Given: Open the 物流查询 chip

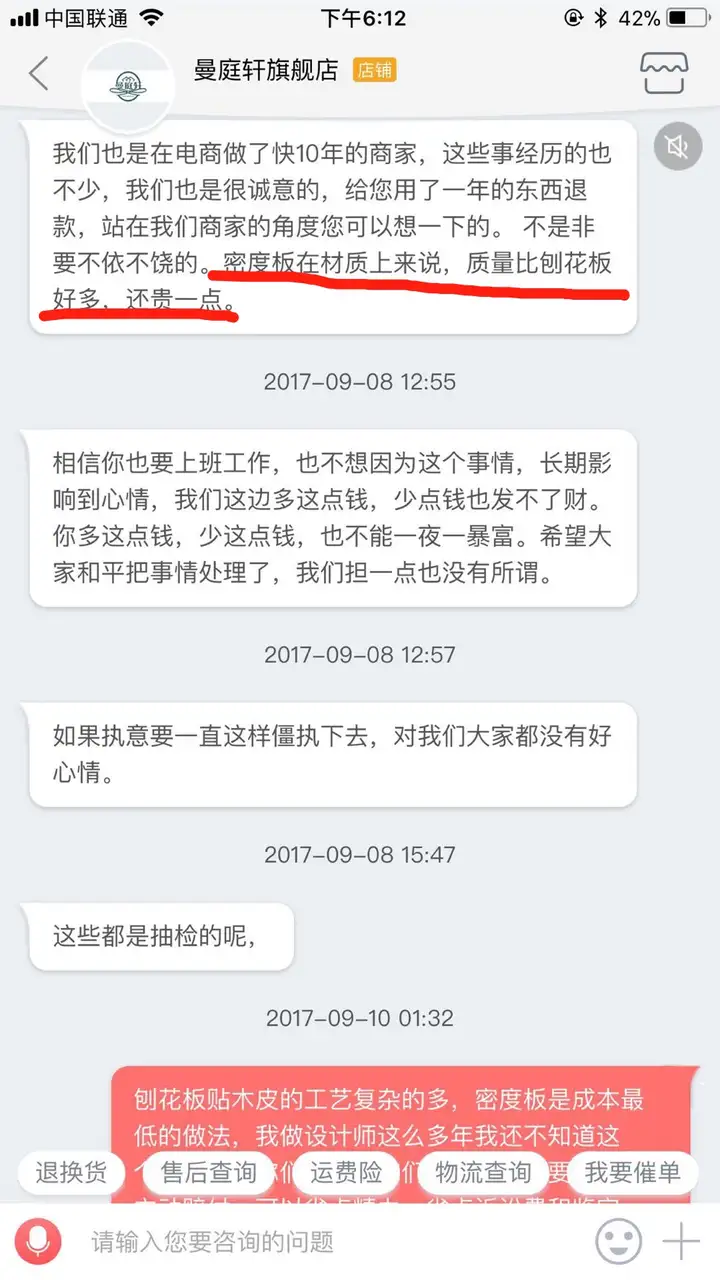Looking at the screenshot, I should tap(483, 1173).
